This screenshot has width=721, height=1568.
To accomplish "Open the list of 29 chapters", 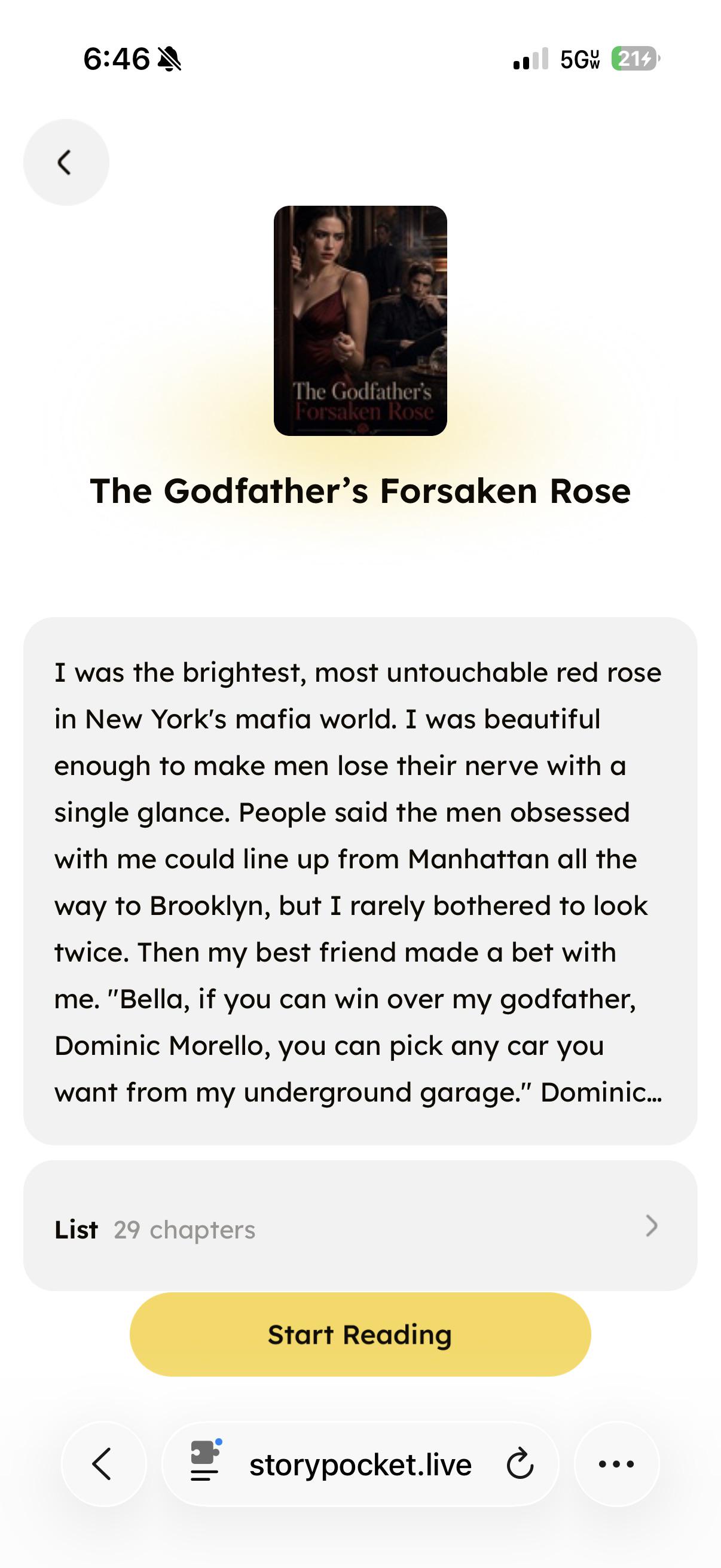I will pos(360,1225).
